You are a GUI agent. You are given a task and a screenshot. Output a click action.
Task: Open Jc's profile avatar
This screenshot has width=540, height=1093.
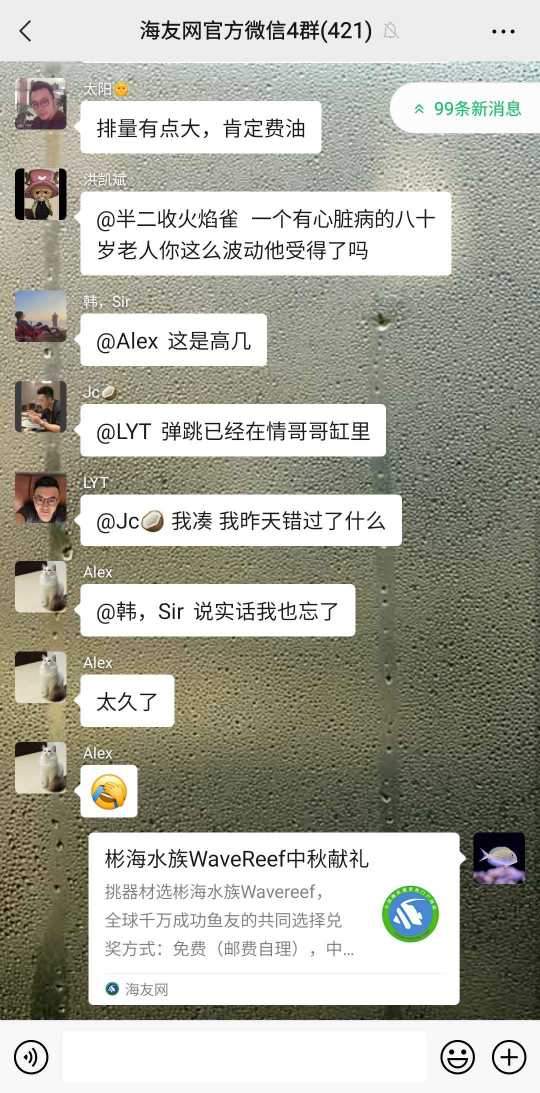tap(41, 407)
